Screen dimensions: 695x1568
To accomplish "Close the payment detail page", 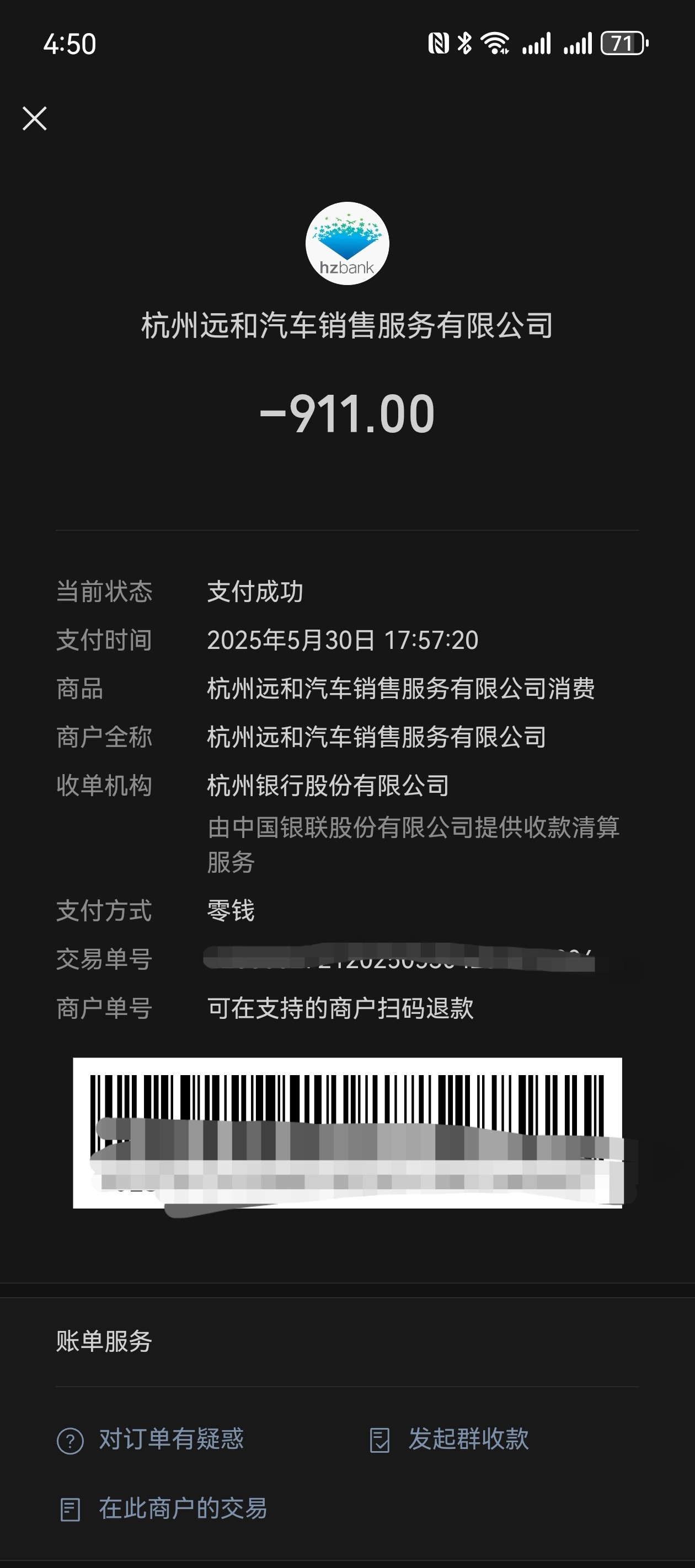I will click(x=35, y=119).
